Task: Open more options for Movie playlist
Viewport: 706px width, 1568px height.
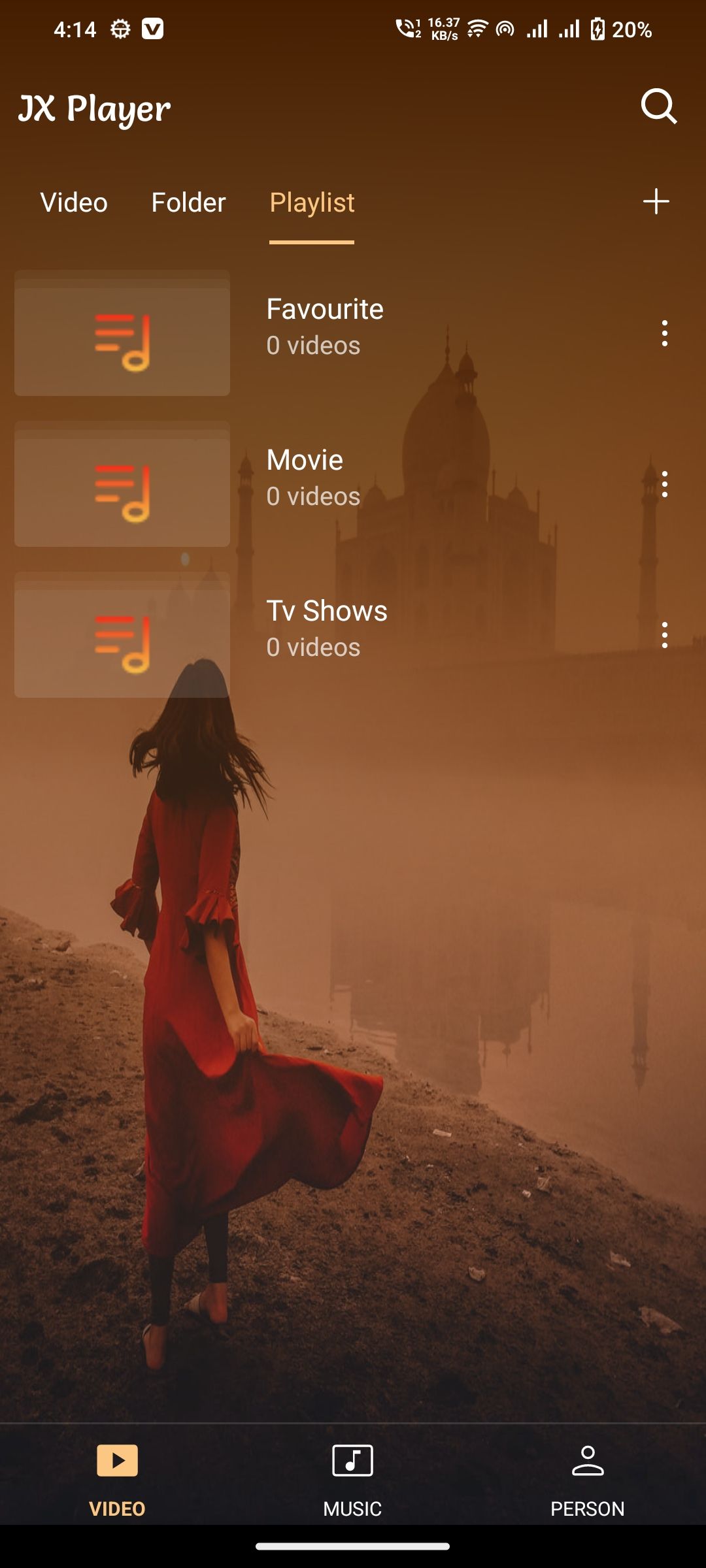Action: tap(664, 484)
